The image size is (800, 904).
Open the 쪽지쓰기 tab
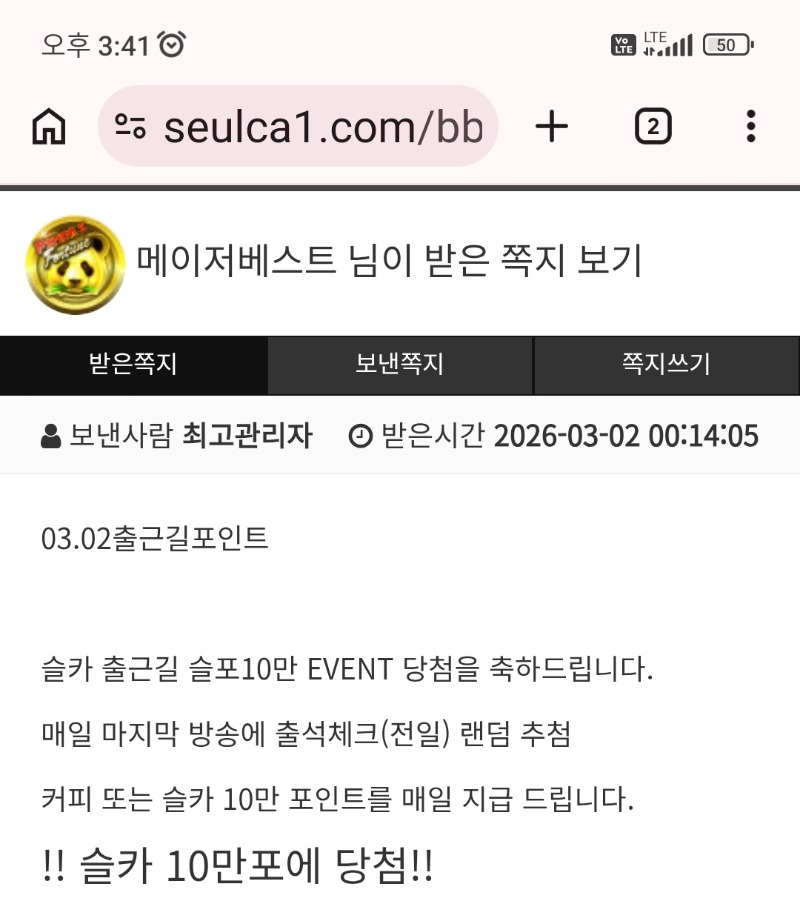pos(666,365)
